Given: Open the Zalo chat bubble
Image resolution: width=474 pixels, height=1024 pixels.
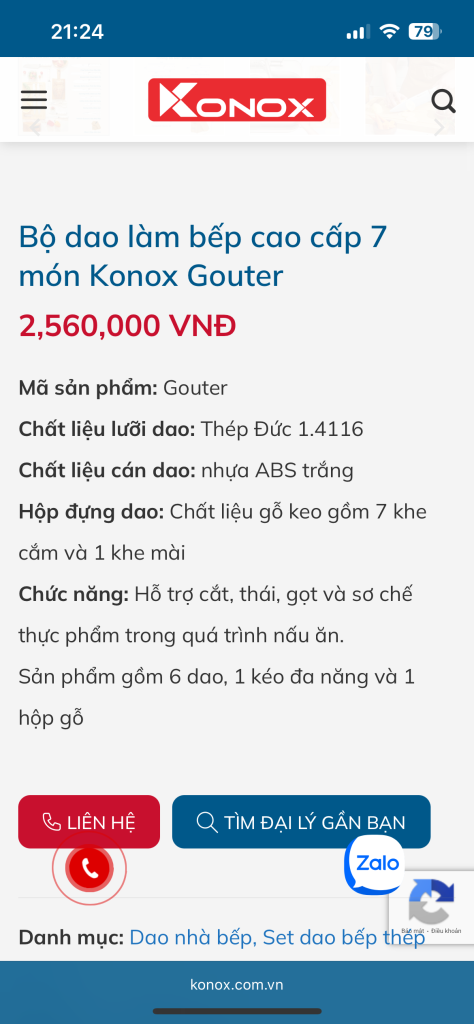Looking at the screenshot, I should 374,864.
